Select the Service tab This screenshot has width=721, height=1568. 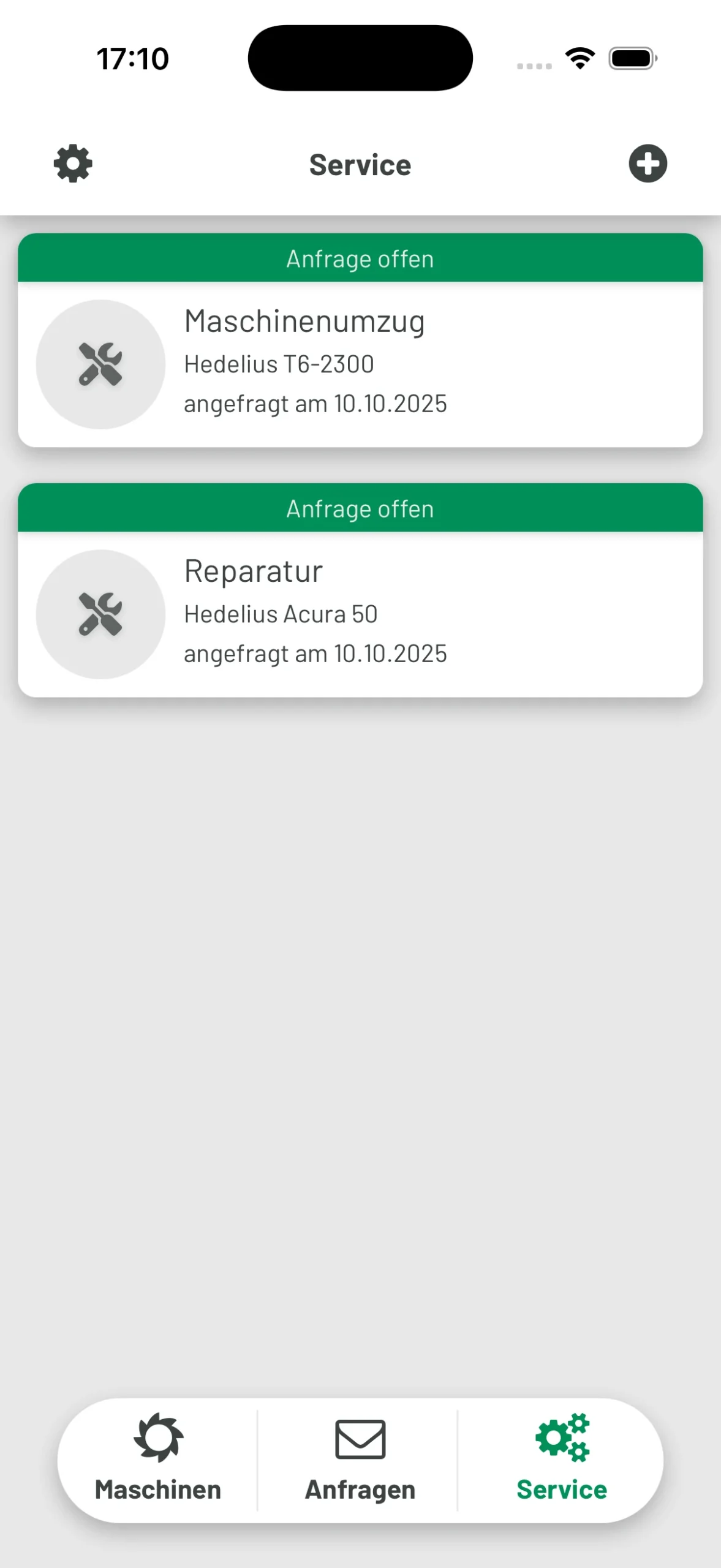pyautogui.click(x=561, y=1460)
